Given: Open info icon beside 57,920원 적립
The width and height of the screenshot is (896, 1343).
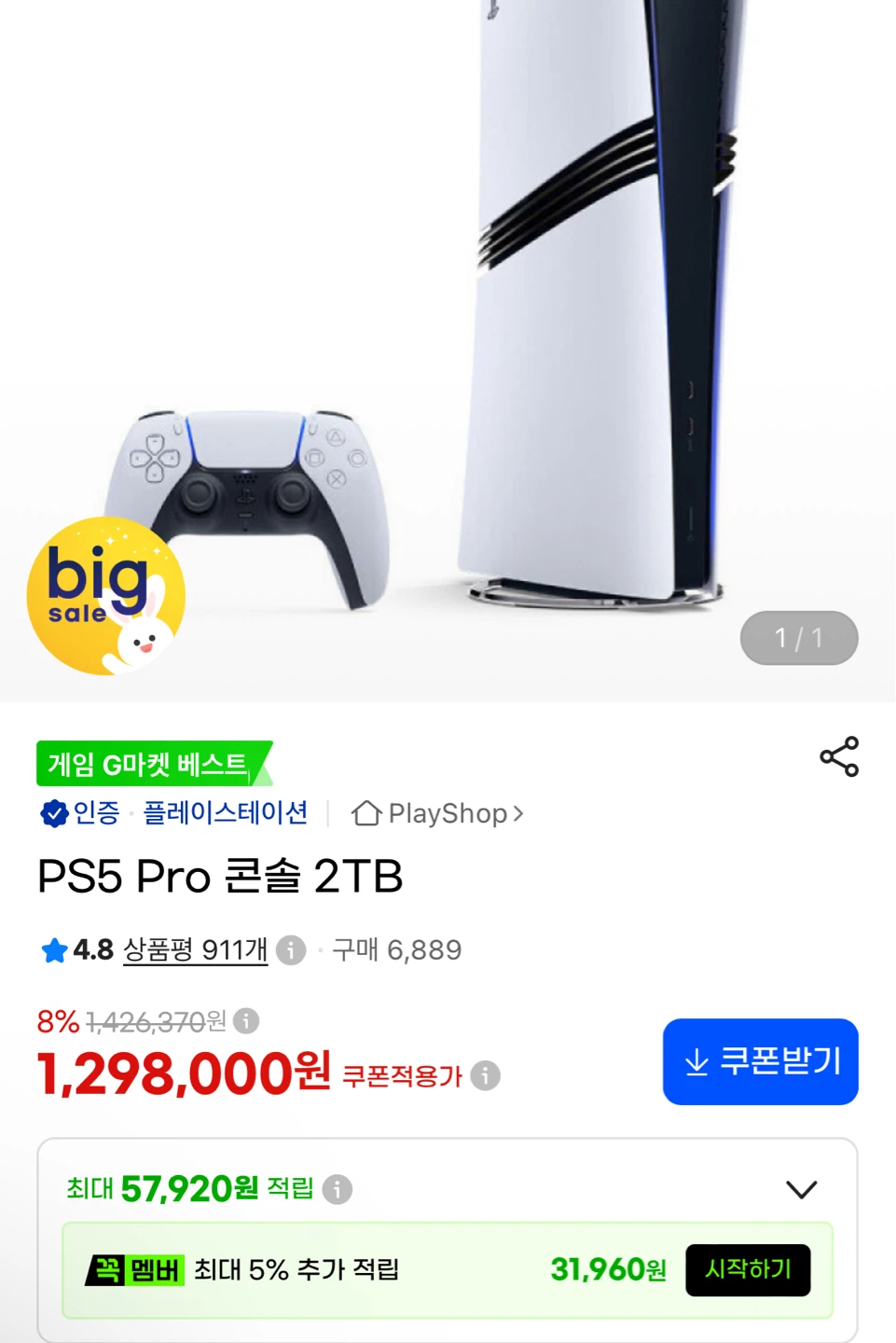Looking at the screenshot, I should click(337, 1189).
